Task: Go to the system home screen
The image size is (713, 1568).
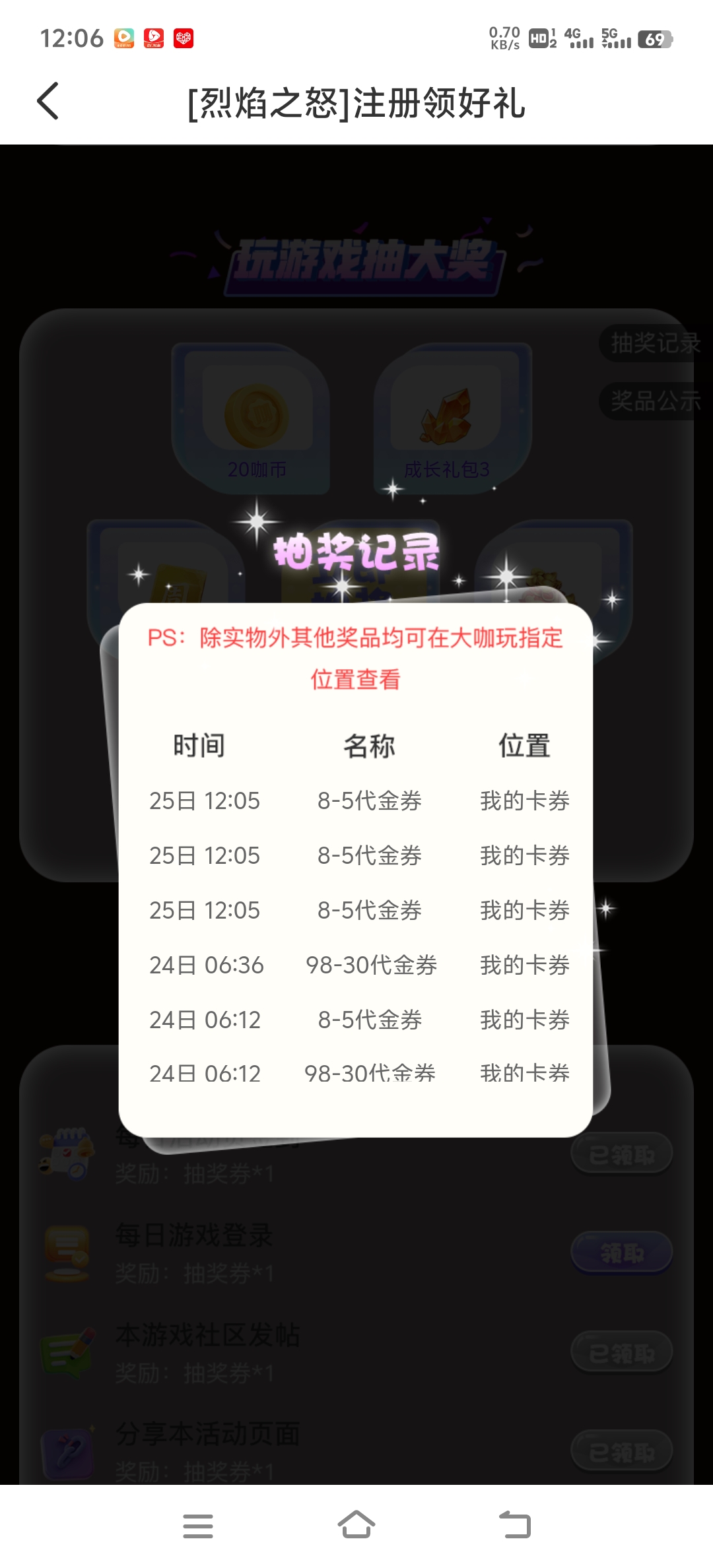Action: pos(356,1526)
